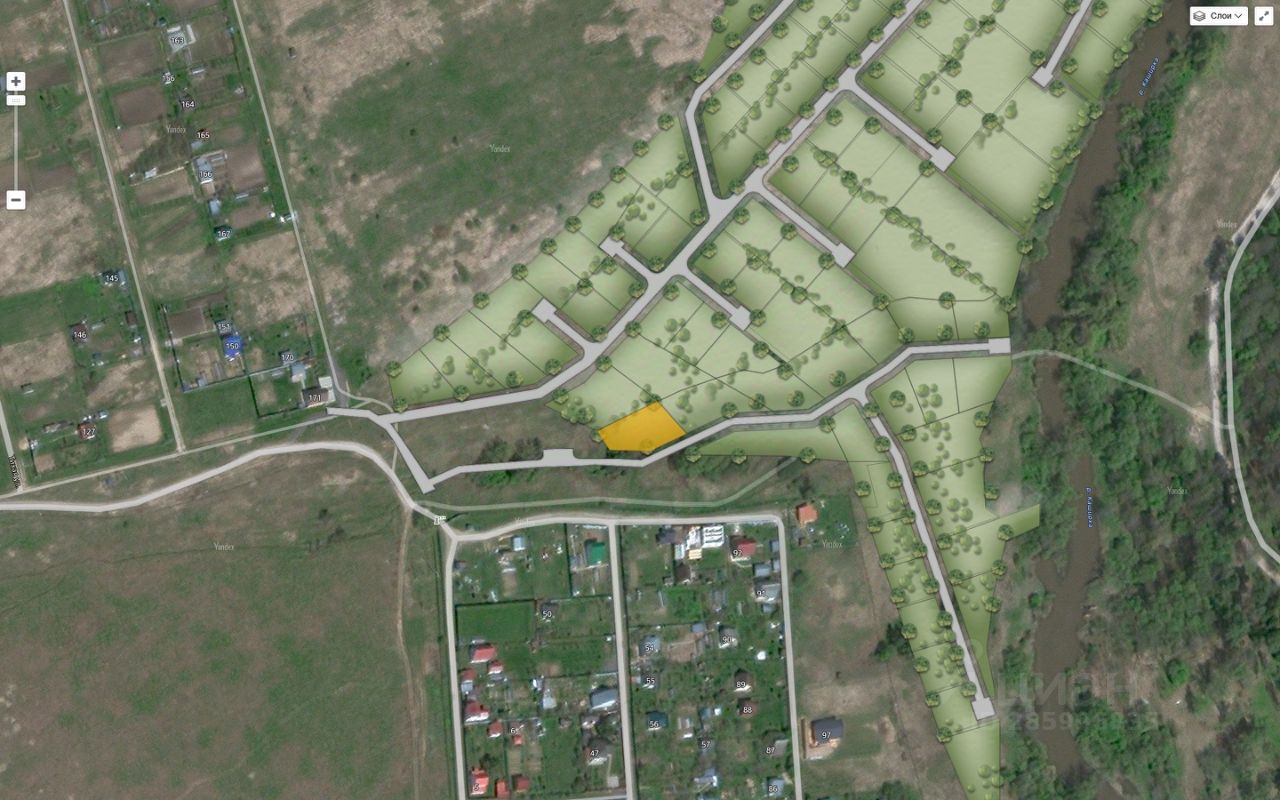Zoom out of the map
This screenshot has width=1280, height=800.
pyautogui.click(x=16, y=200)
